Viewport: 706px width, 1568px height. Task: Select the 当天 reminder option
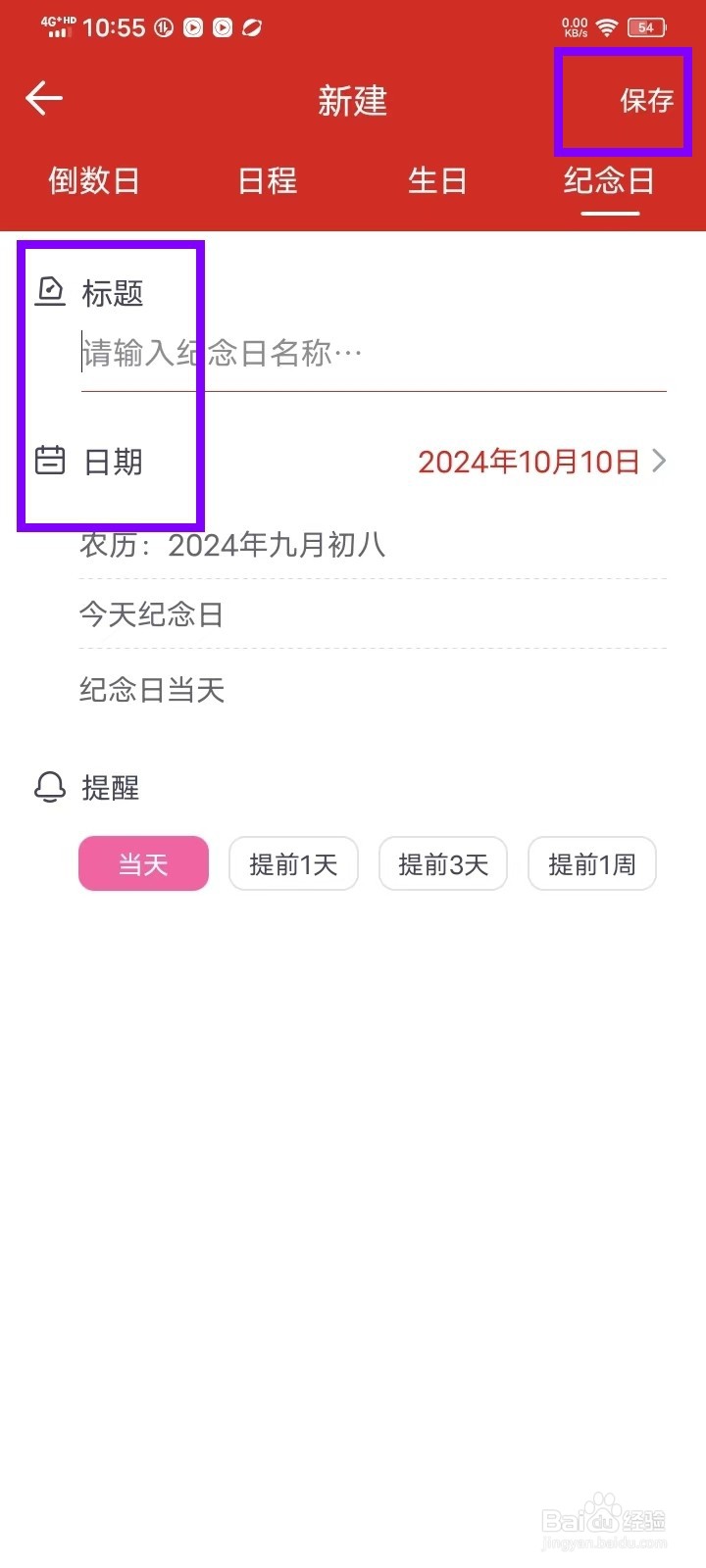[x=143, y=862]
